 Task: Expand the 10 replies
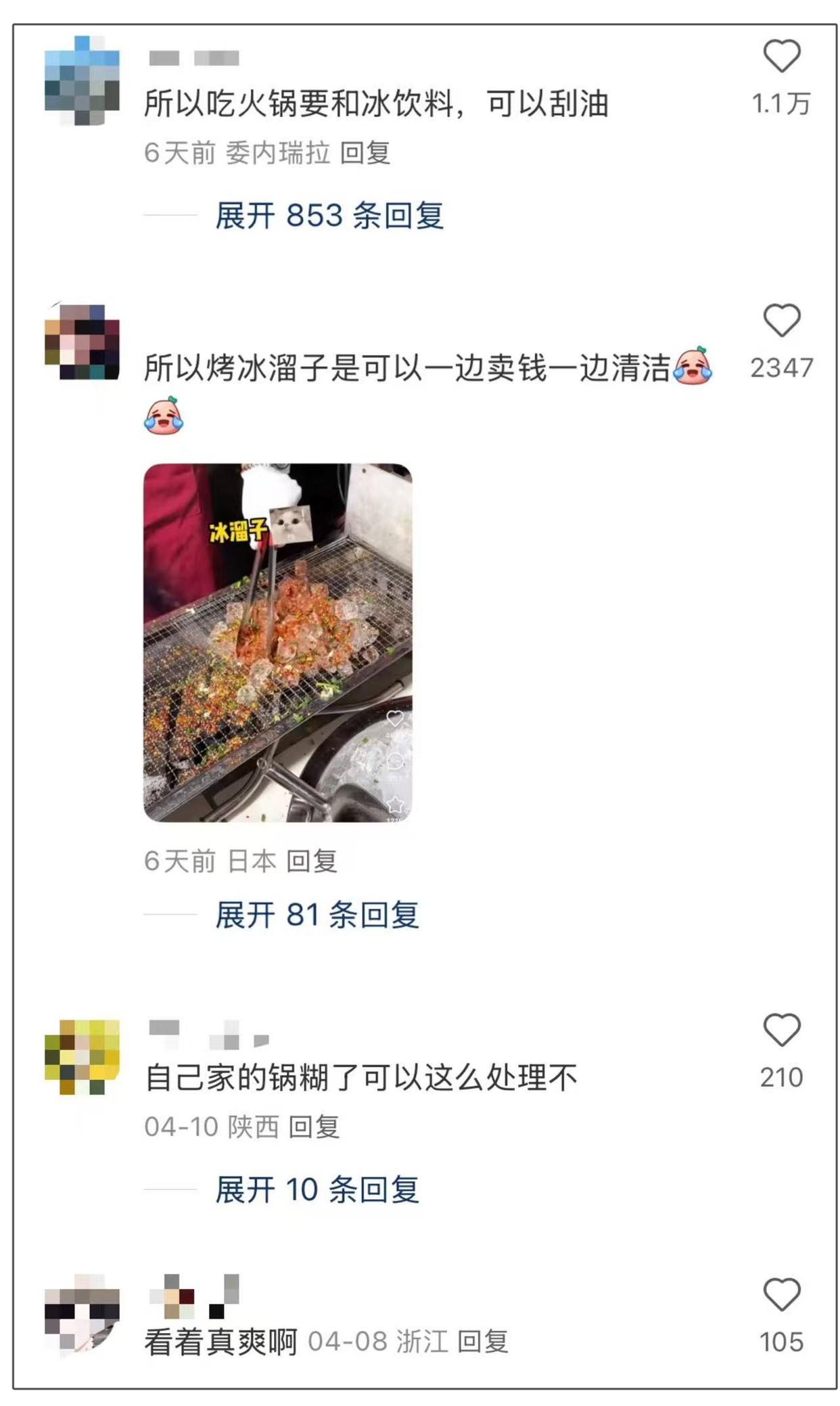click(317, 1189)
